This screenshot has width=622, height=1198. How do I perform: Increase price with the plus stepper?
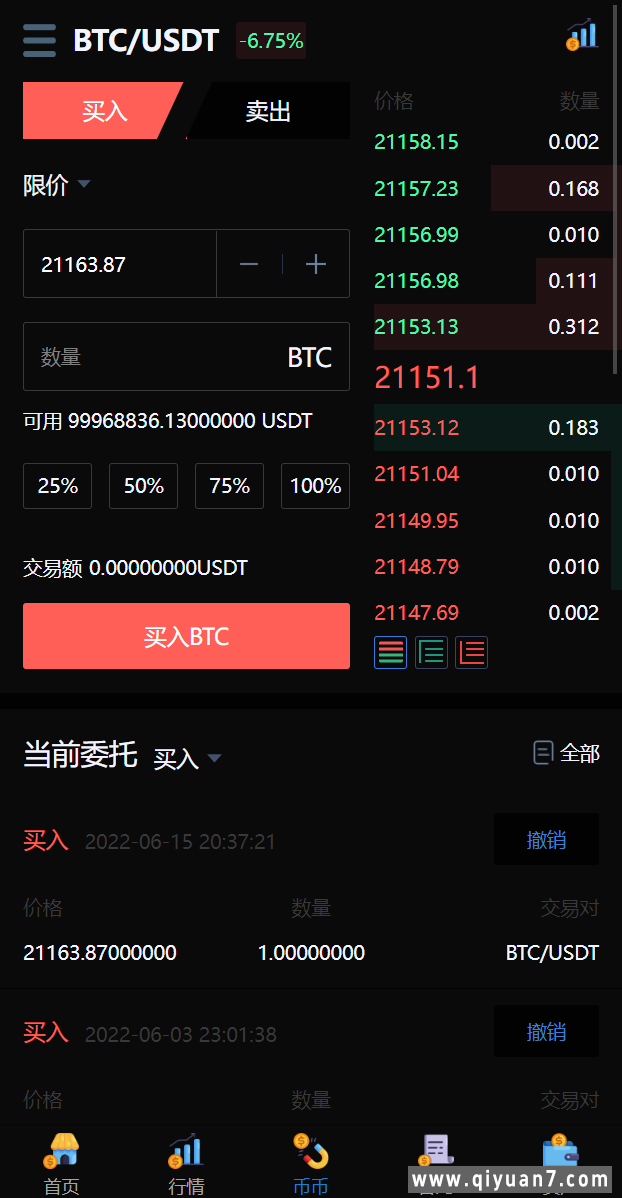click(316, 264)
